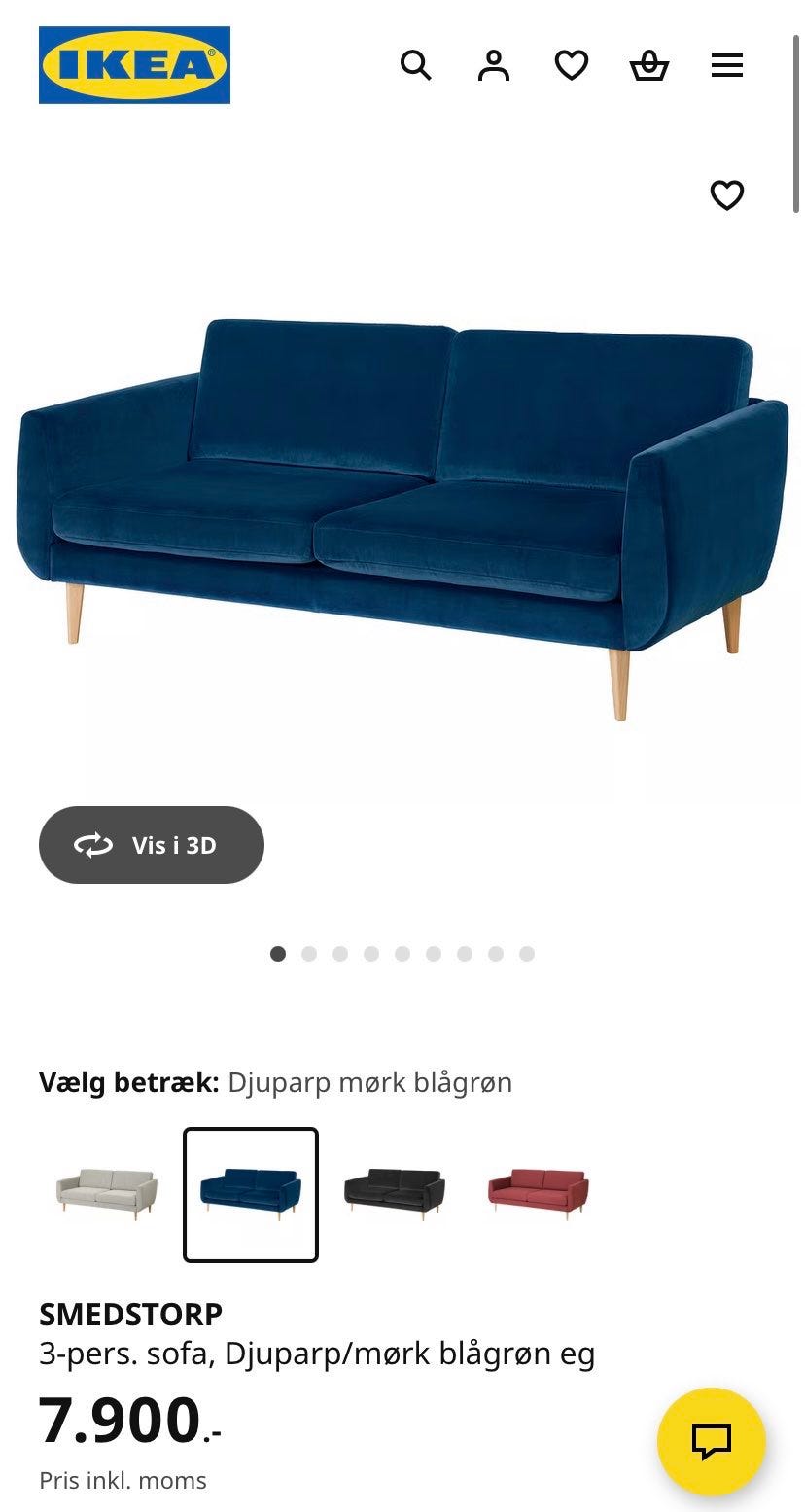805x1512 pixels.
Task: Click the IKEA logo to go home
Action: [x=133, y=63]
